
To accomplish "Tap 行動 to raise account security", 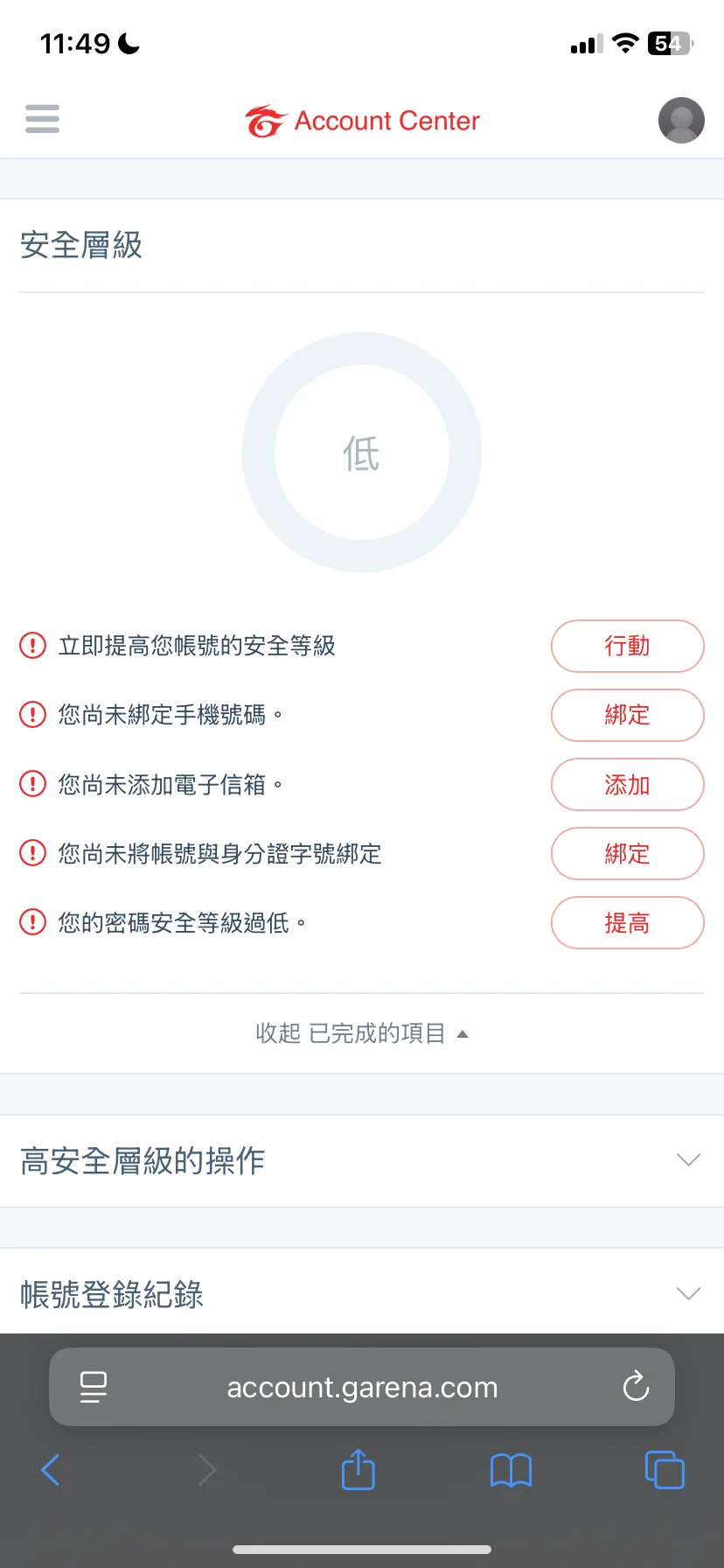I will click(627, 646).
